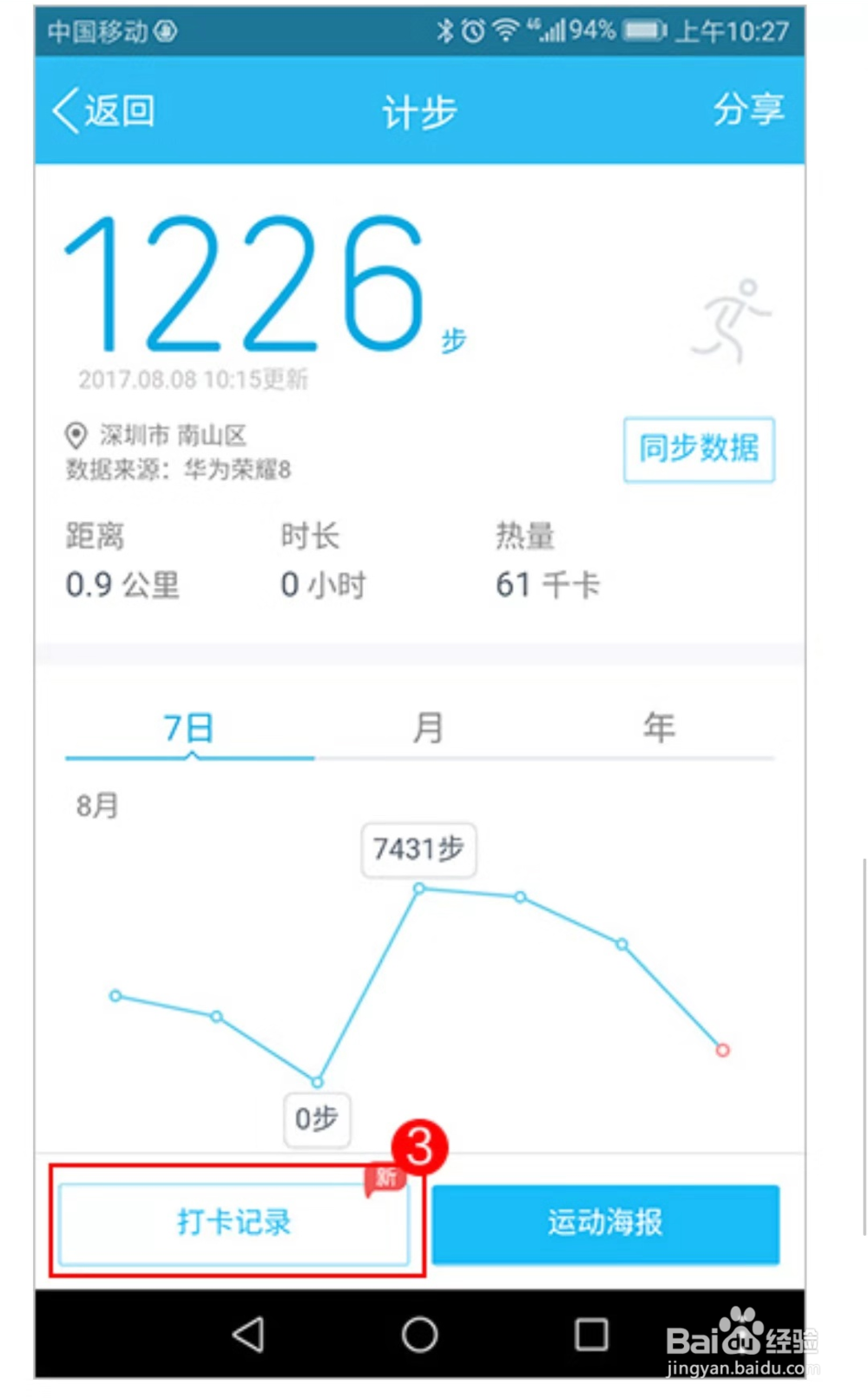Open 运动海报 sports poster
This screenshot has height=1398, width=868.
tap(605, 1223)
